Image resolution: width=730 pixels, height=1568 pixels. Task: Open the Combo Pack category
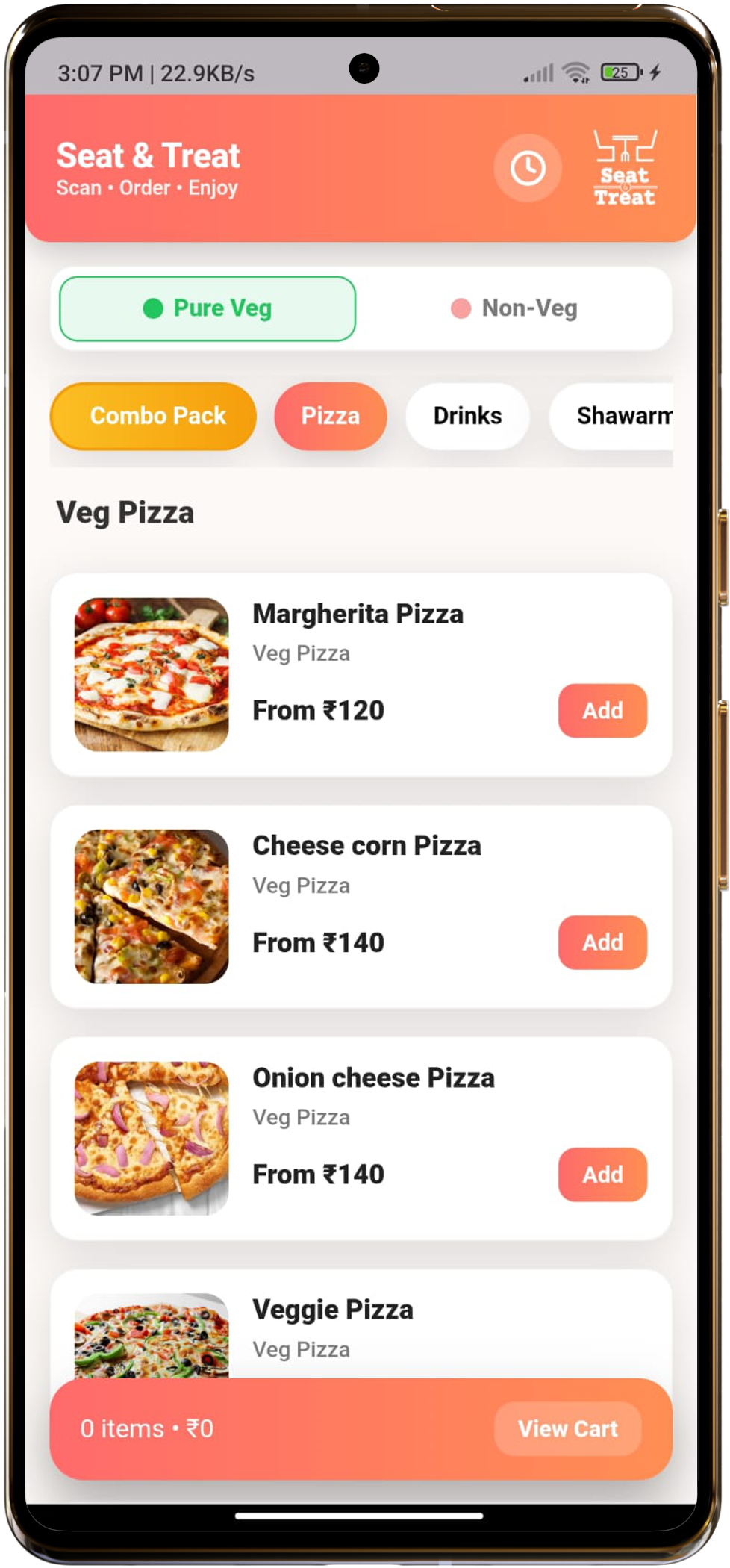click(153, 416)
